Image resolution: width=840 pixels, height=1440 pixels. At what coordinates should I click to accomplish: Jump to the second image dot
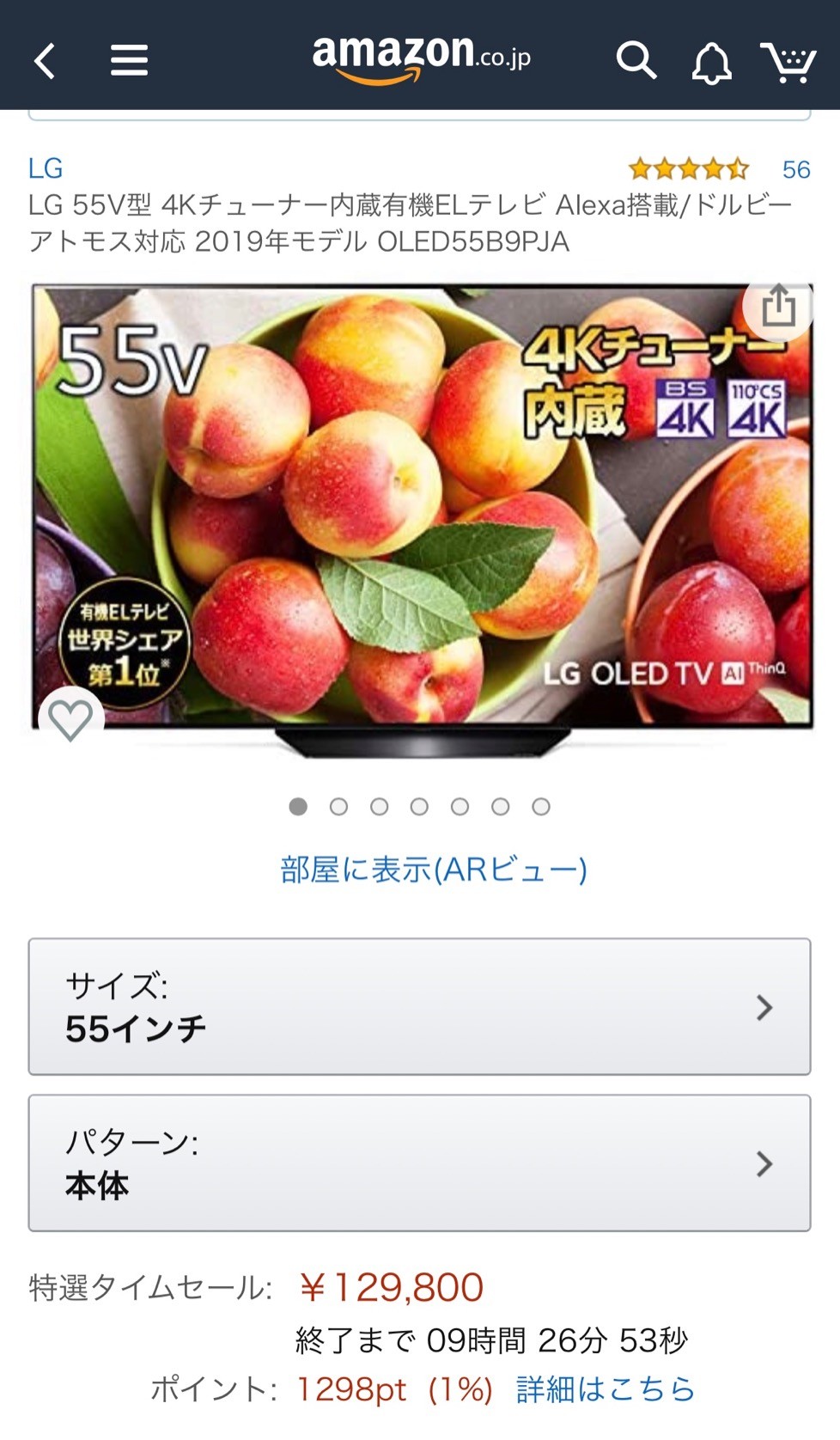[338, 806]
